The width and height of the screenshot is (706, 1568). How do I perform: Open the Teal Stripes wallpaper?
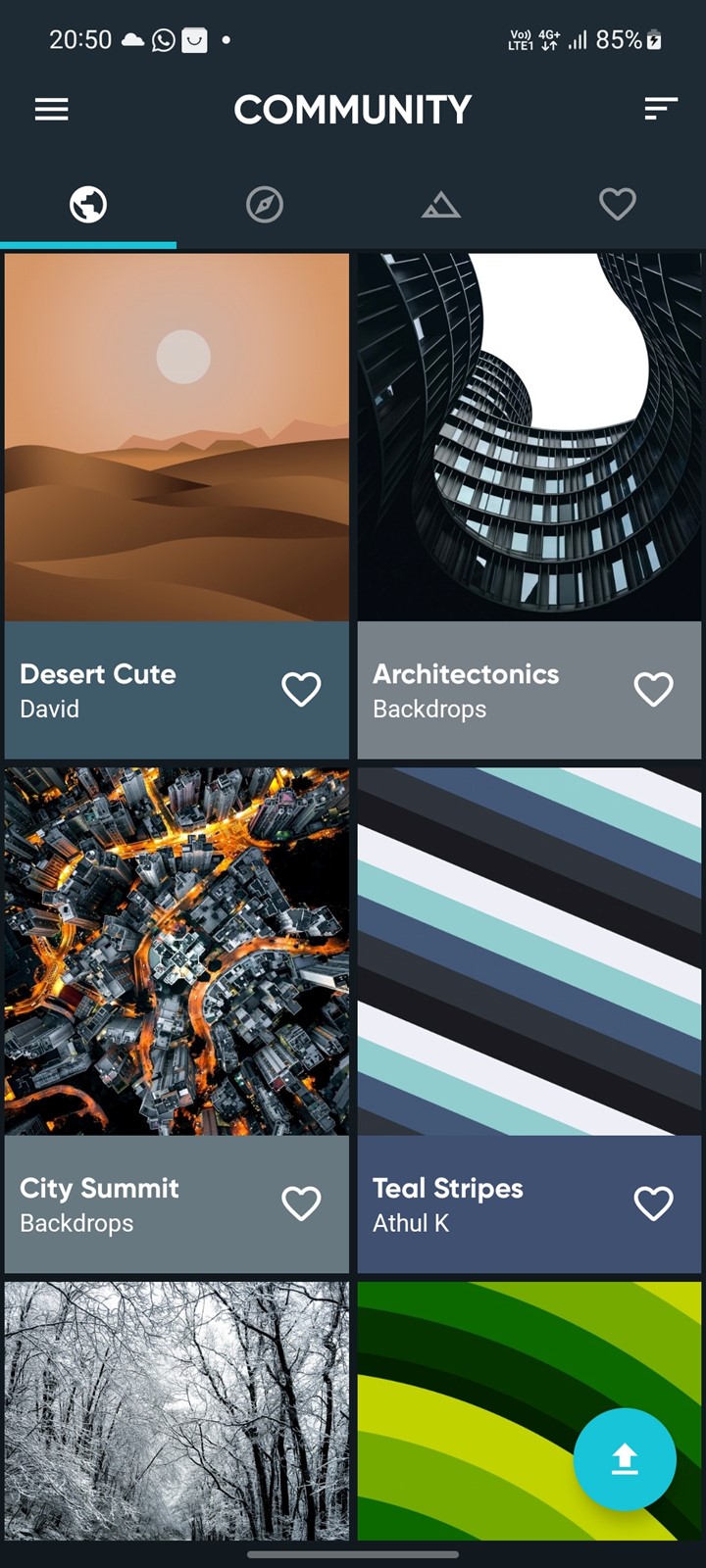tap(529, 952)
